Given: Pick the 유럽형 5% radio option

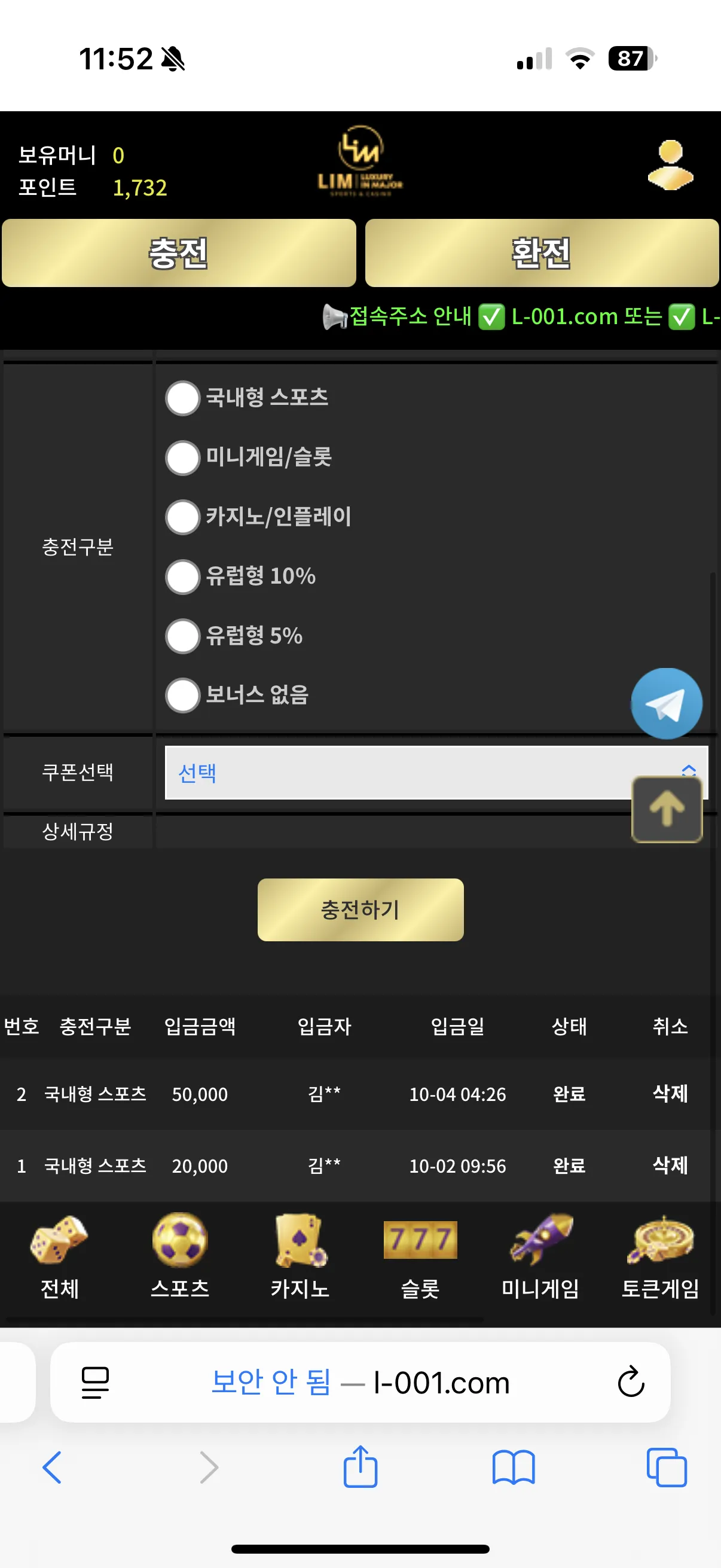Looking at the screenshot, I should pyautogui.click(x=183, y=636).
